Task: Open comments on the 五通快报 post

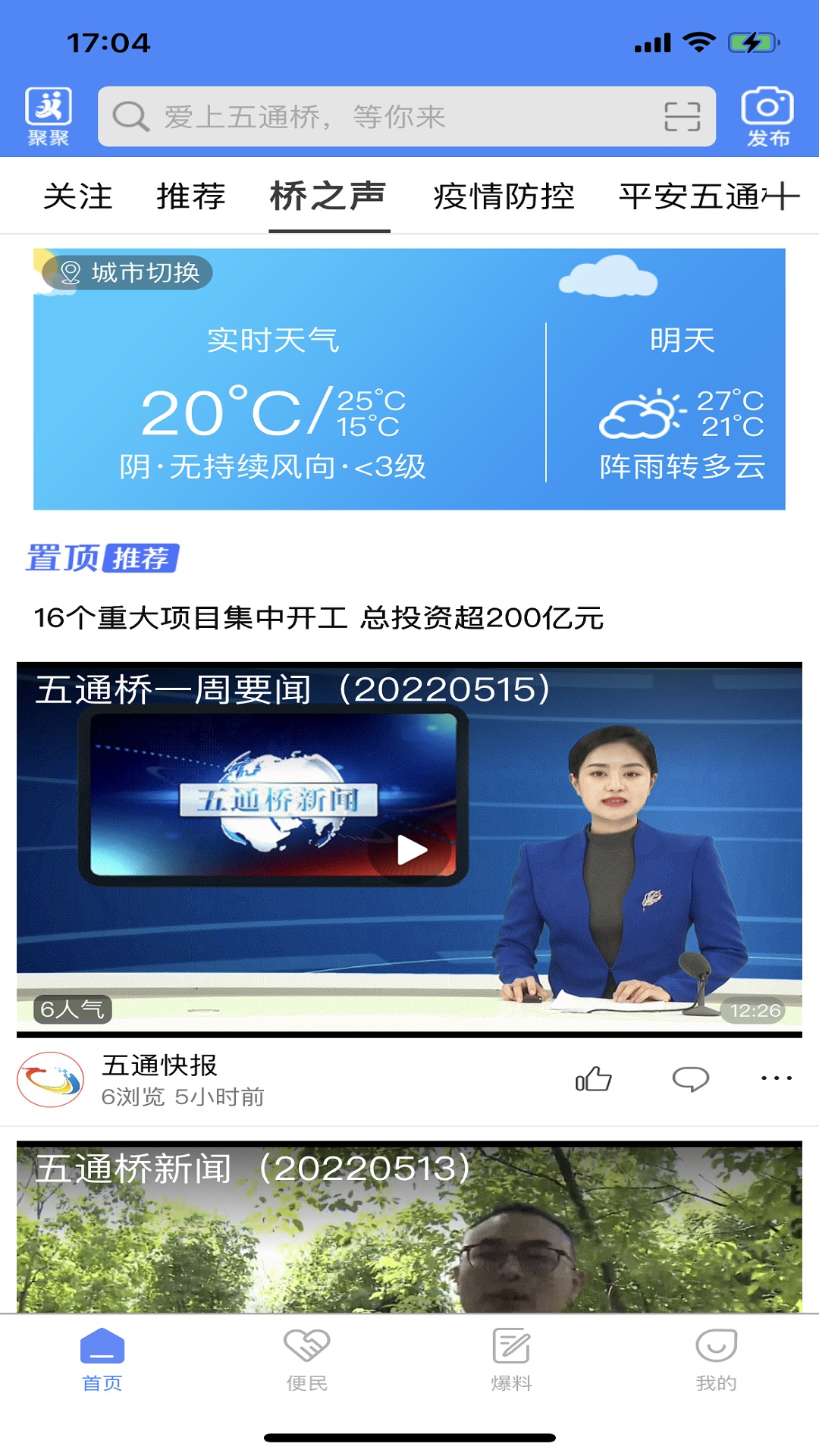Action: click(x=691, y=1080)
